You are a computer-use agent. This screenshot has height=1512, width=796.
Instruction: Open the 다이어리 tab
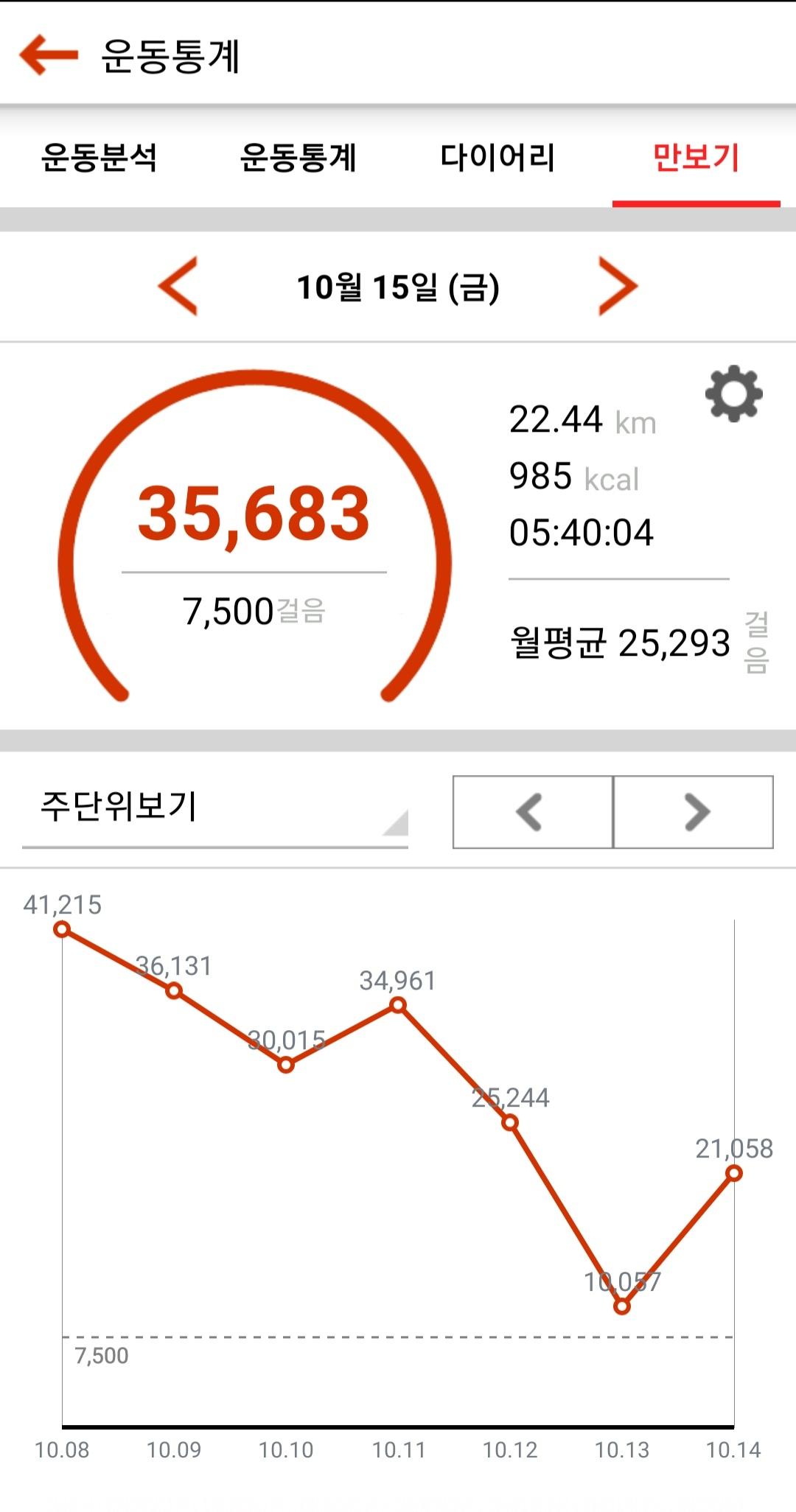pyautogui.click(x=497, y=158)
